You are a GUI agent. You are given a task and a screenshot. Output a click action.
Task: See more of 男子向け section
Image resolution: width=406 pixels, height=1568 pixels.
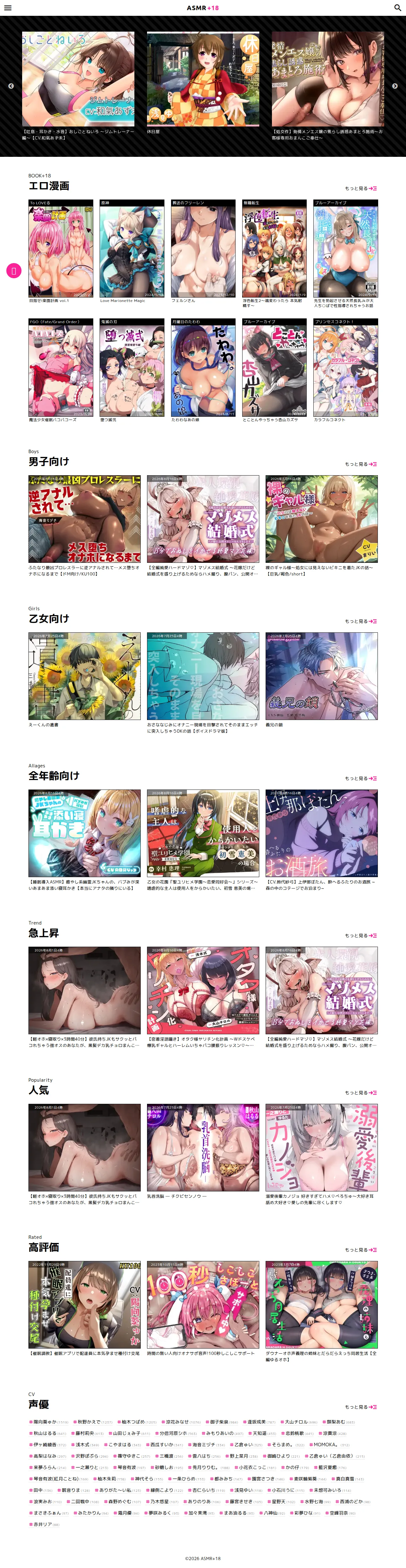coord(361,464)
